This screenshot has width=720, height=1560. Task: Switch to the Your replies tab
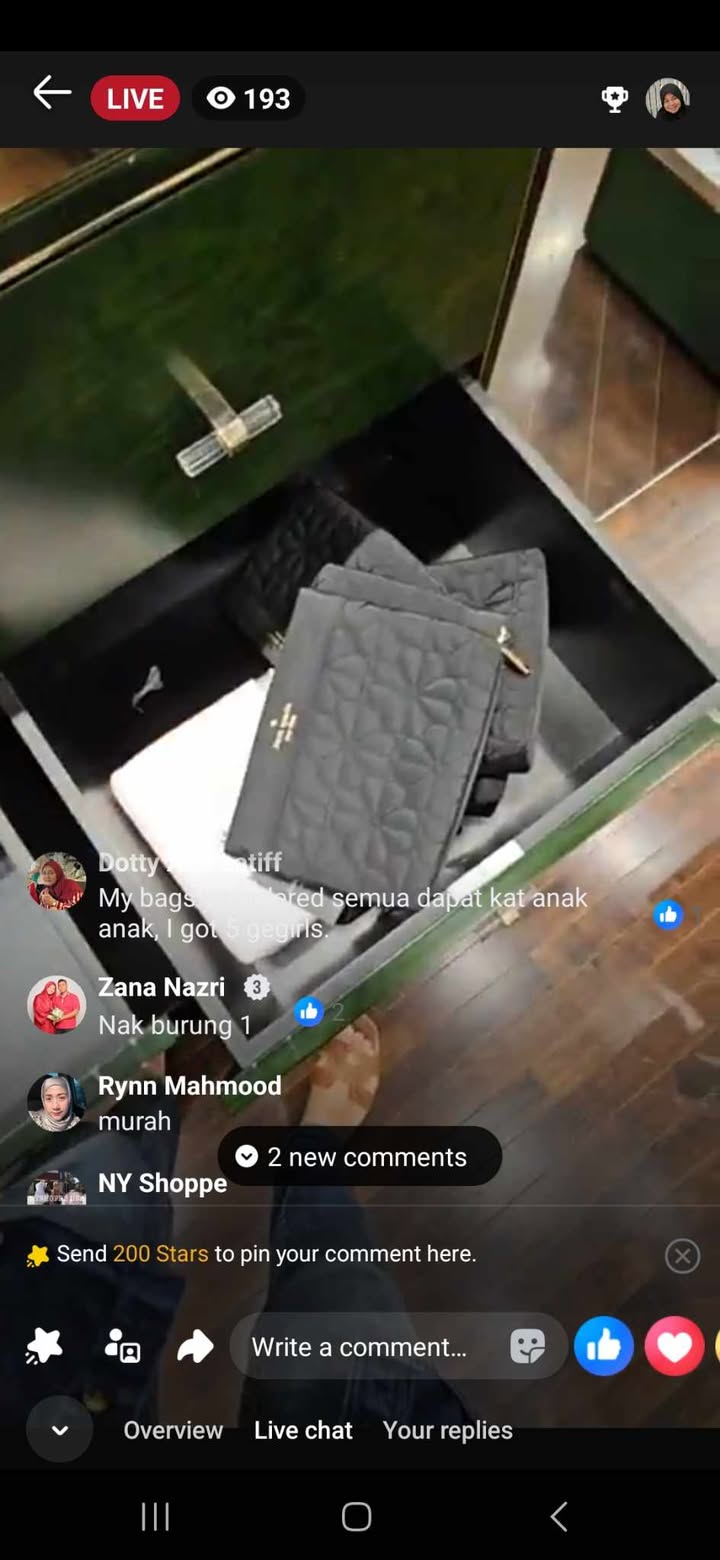point(447,1430)
